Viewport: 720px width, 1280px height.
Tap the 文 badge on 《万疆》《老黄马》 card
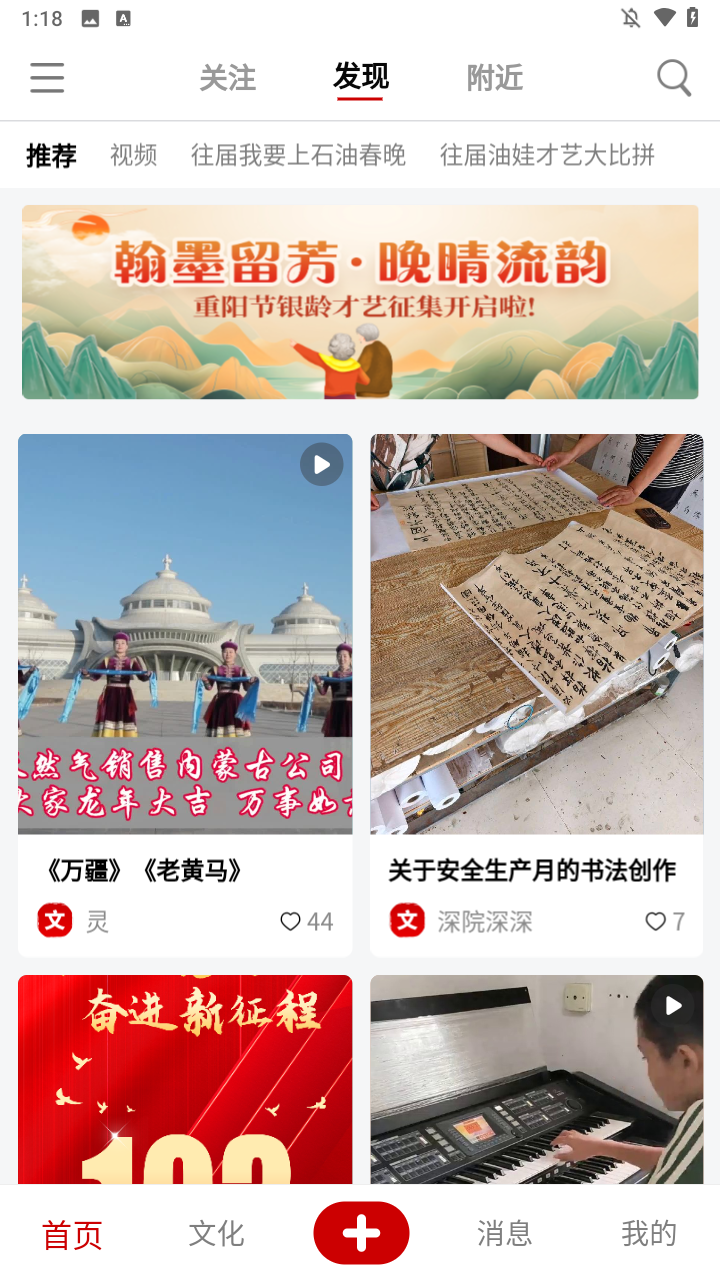coord(55,919)
